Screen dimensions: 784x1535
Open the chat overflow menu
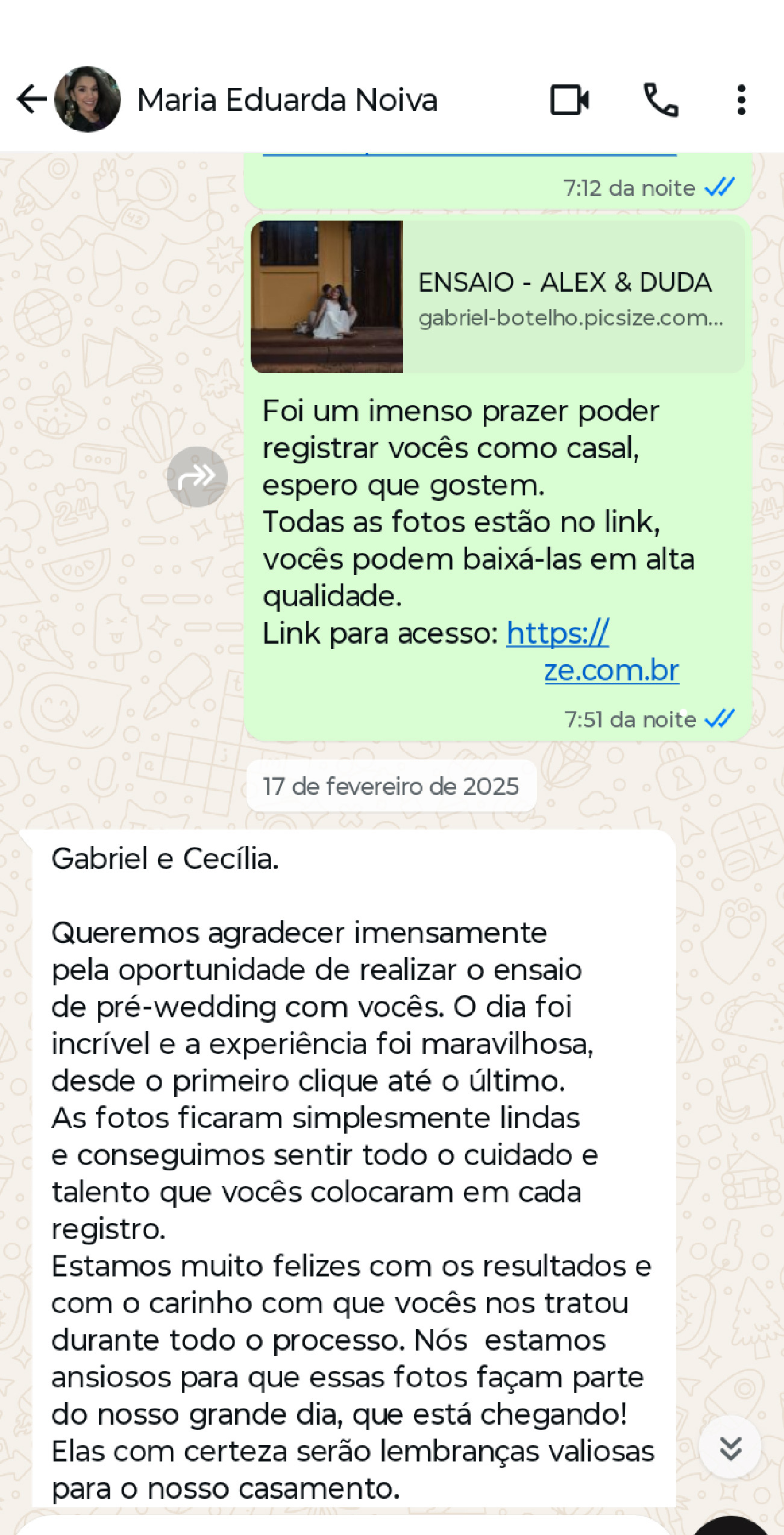(x=741, y=99)
